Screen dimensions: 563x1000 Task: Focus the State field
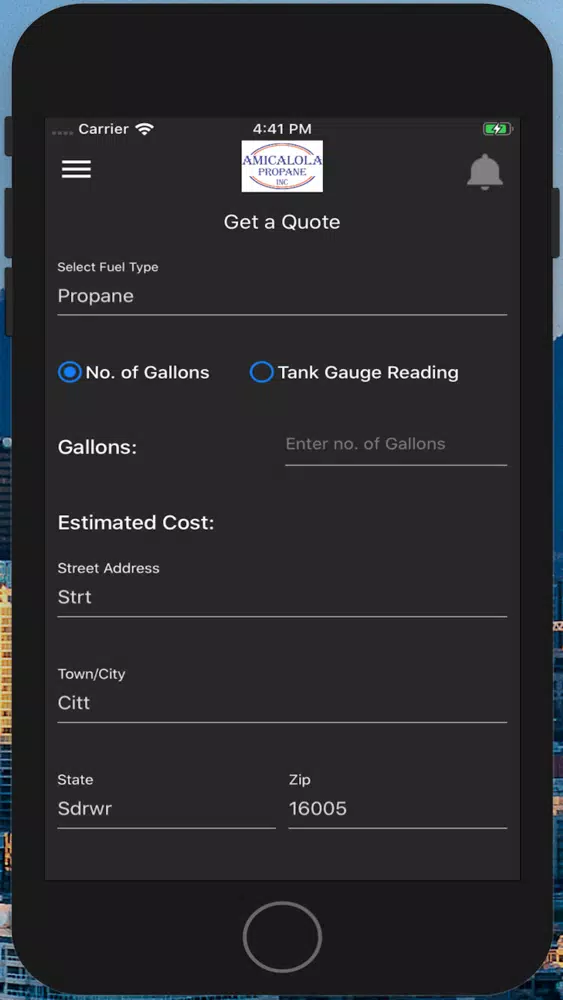click(166, 809)
